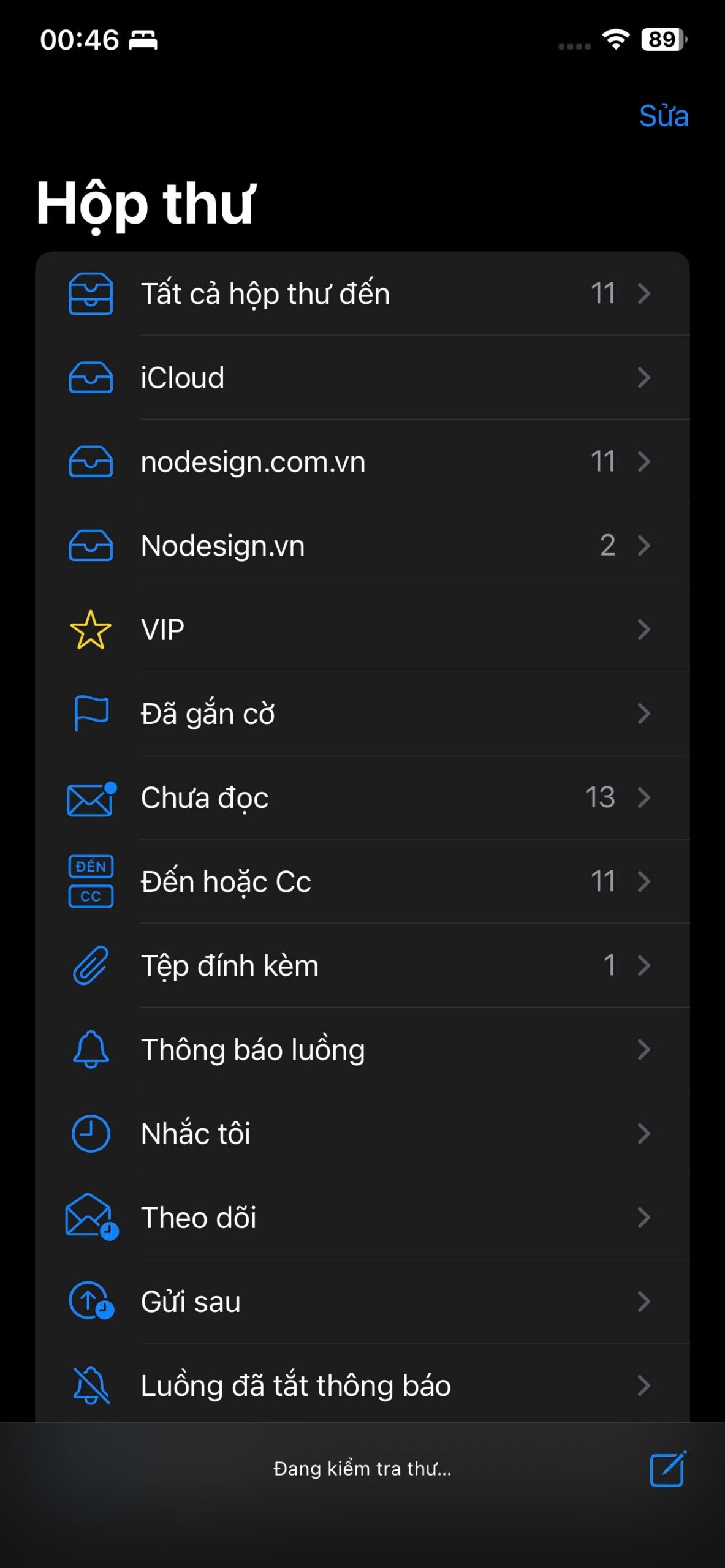
Task: Open Luồng đã tắt thông báo
Action: pos(362,1385)
